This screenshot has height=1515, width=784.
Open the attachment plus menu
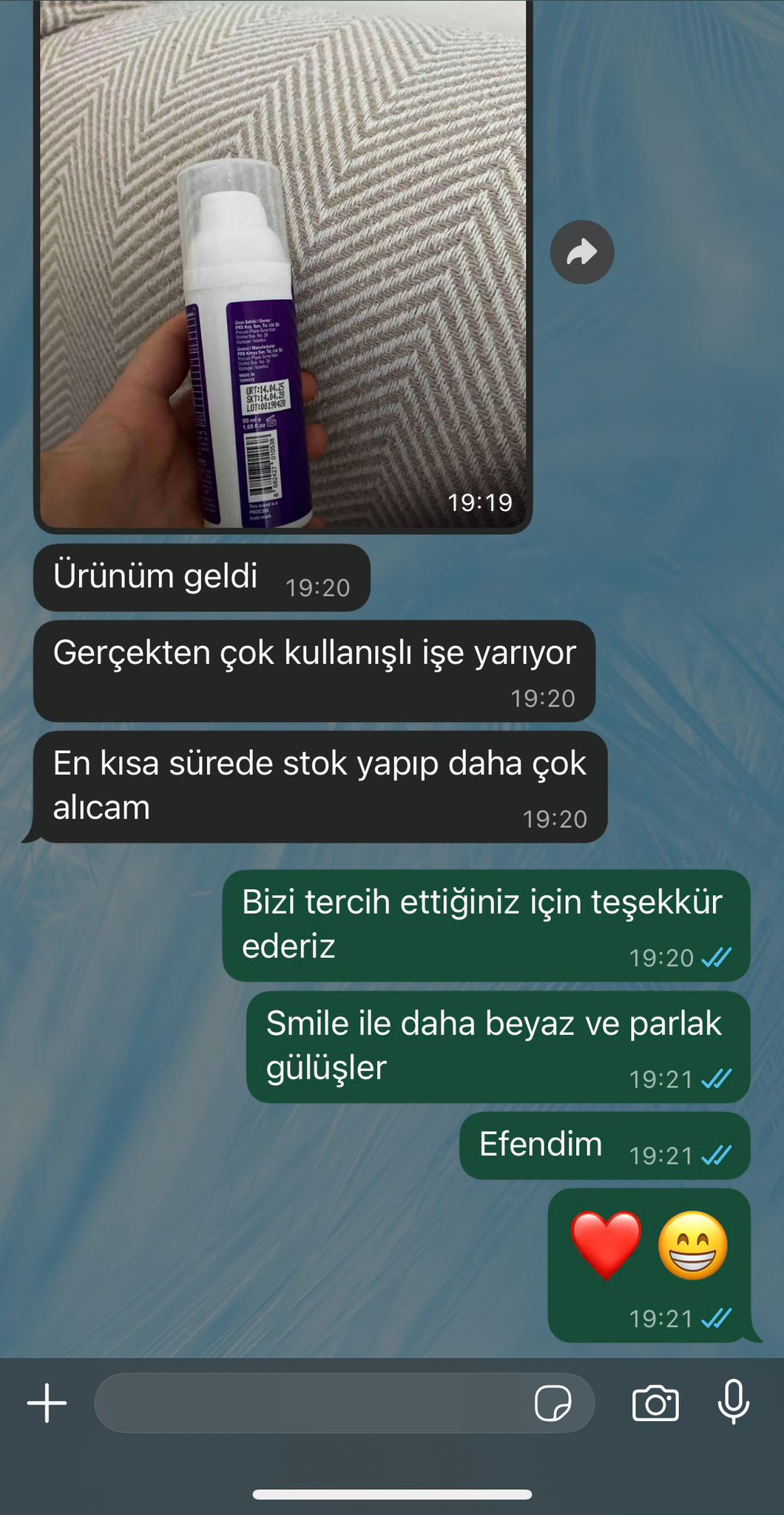tap(47, 1403)
